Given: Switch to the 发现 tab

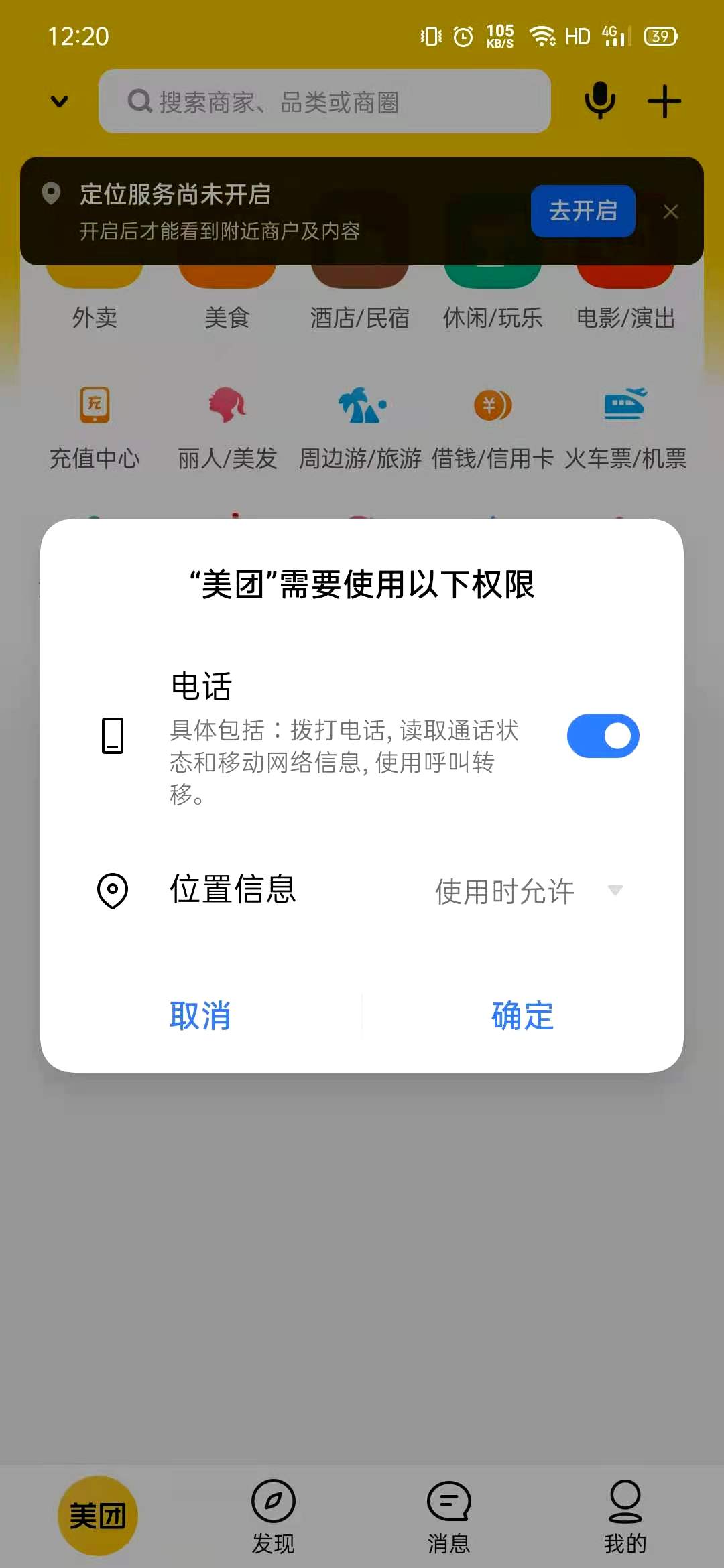Looking at the screenshot, I should tap(273, 1517).
